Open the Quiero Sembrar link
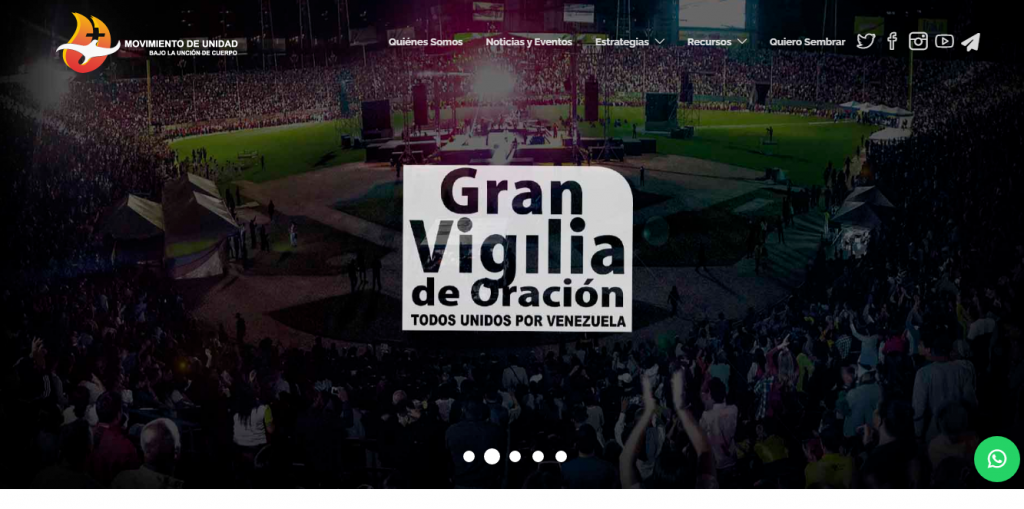 point(806,42)
